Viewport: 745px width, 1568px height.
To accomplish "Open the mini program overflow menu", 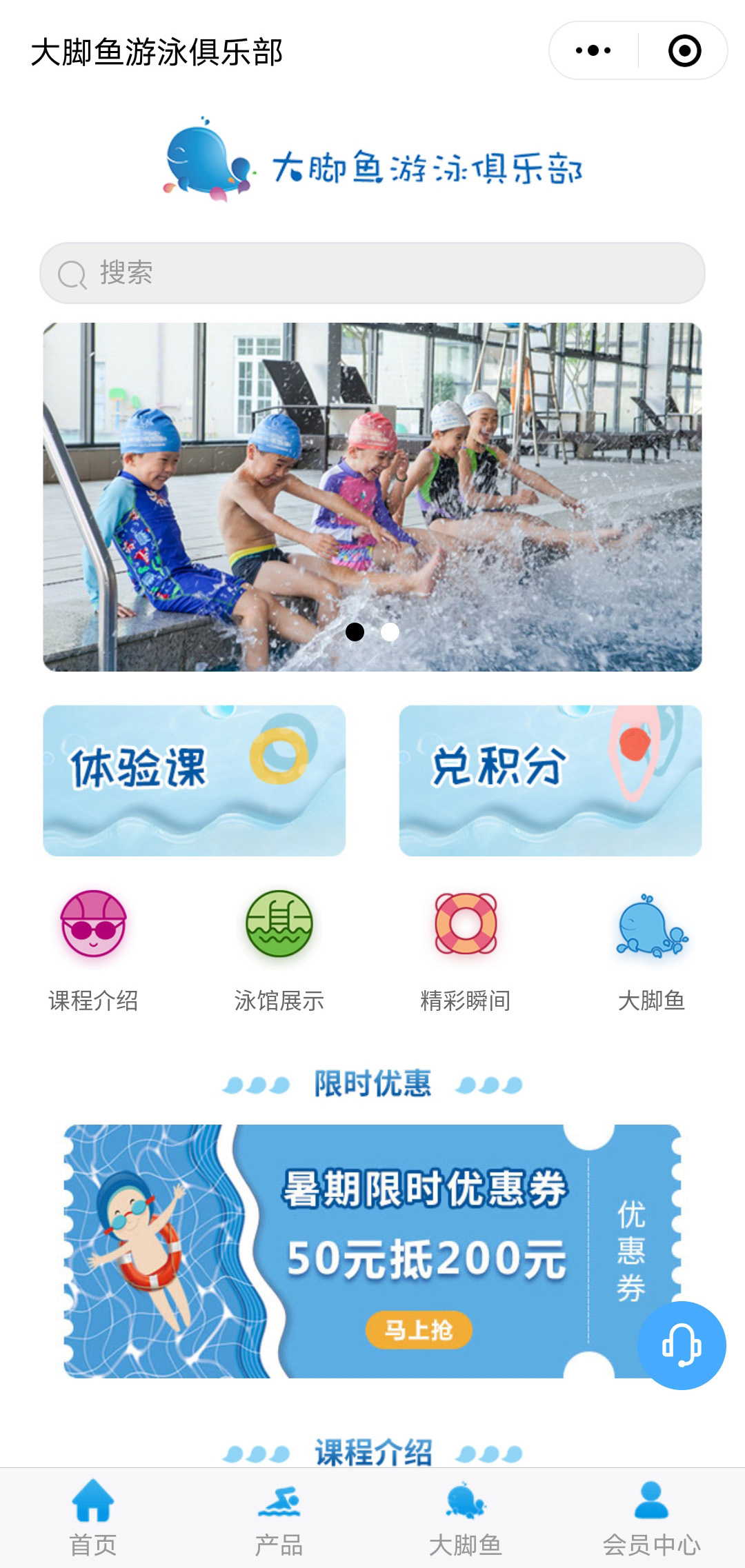I will click(593, 50).
